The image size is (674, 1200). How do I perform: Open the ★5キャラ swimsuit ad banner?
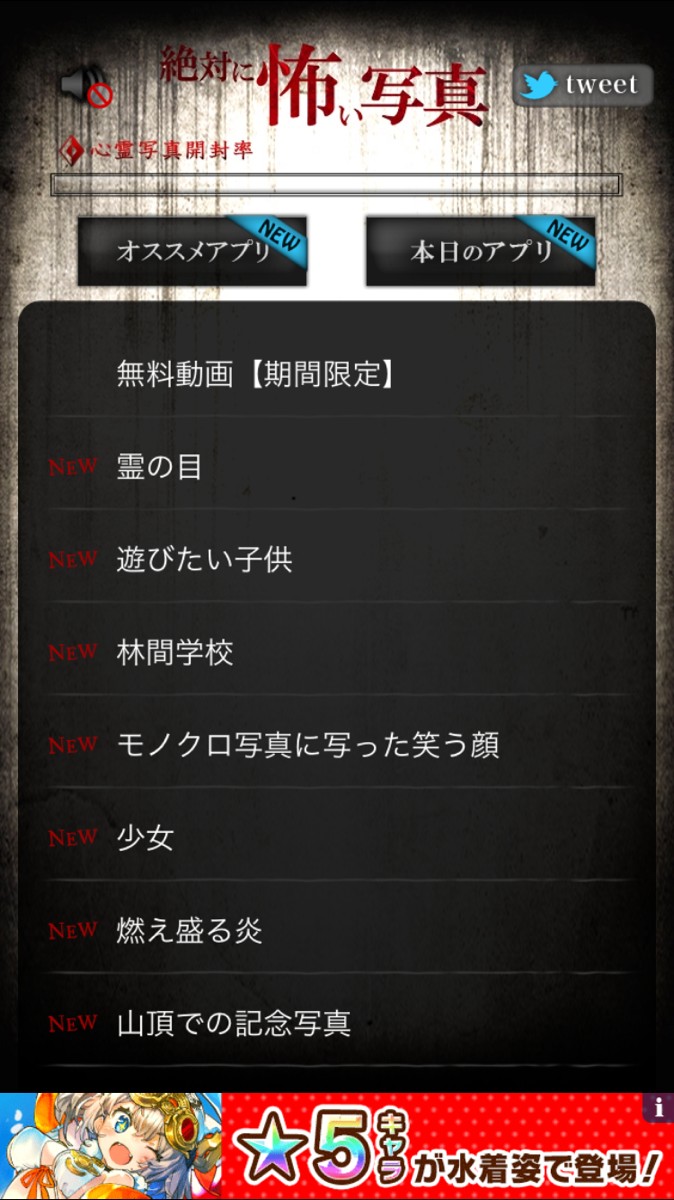pos(337,1146)
